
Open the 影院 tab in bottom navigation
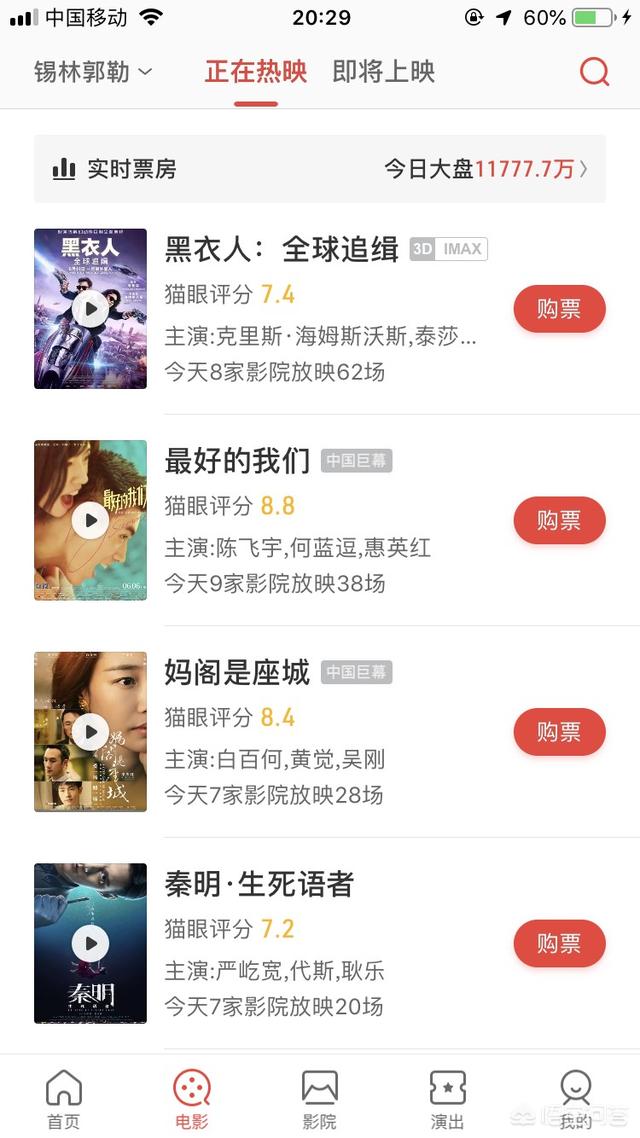pyautogui.click(x=320, y=1100)
